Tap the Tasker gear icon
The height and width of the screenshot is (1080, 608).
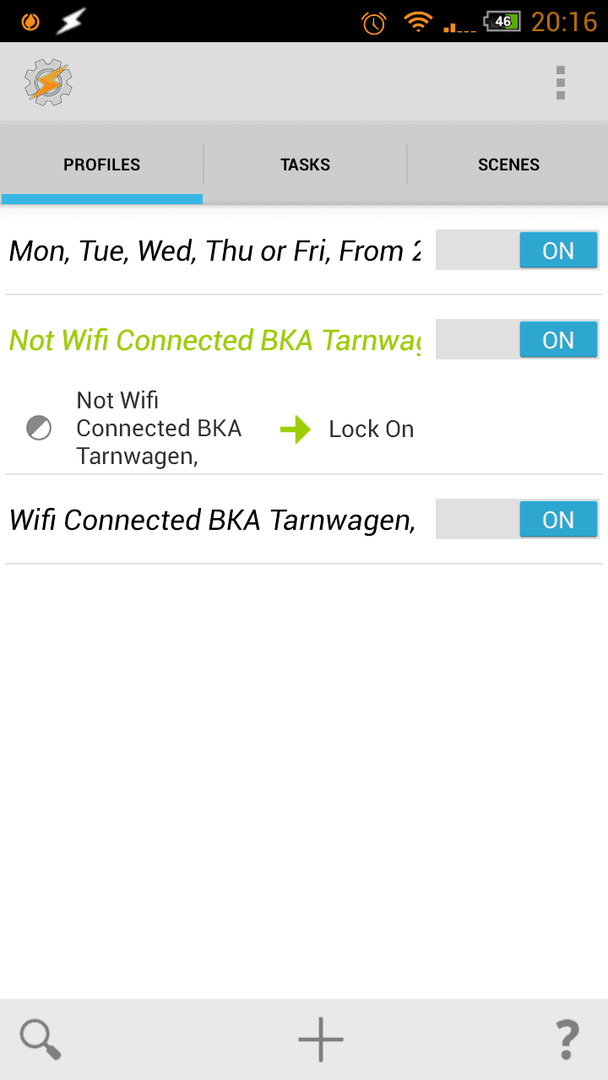(48, 83)
